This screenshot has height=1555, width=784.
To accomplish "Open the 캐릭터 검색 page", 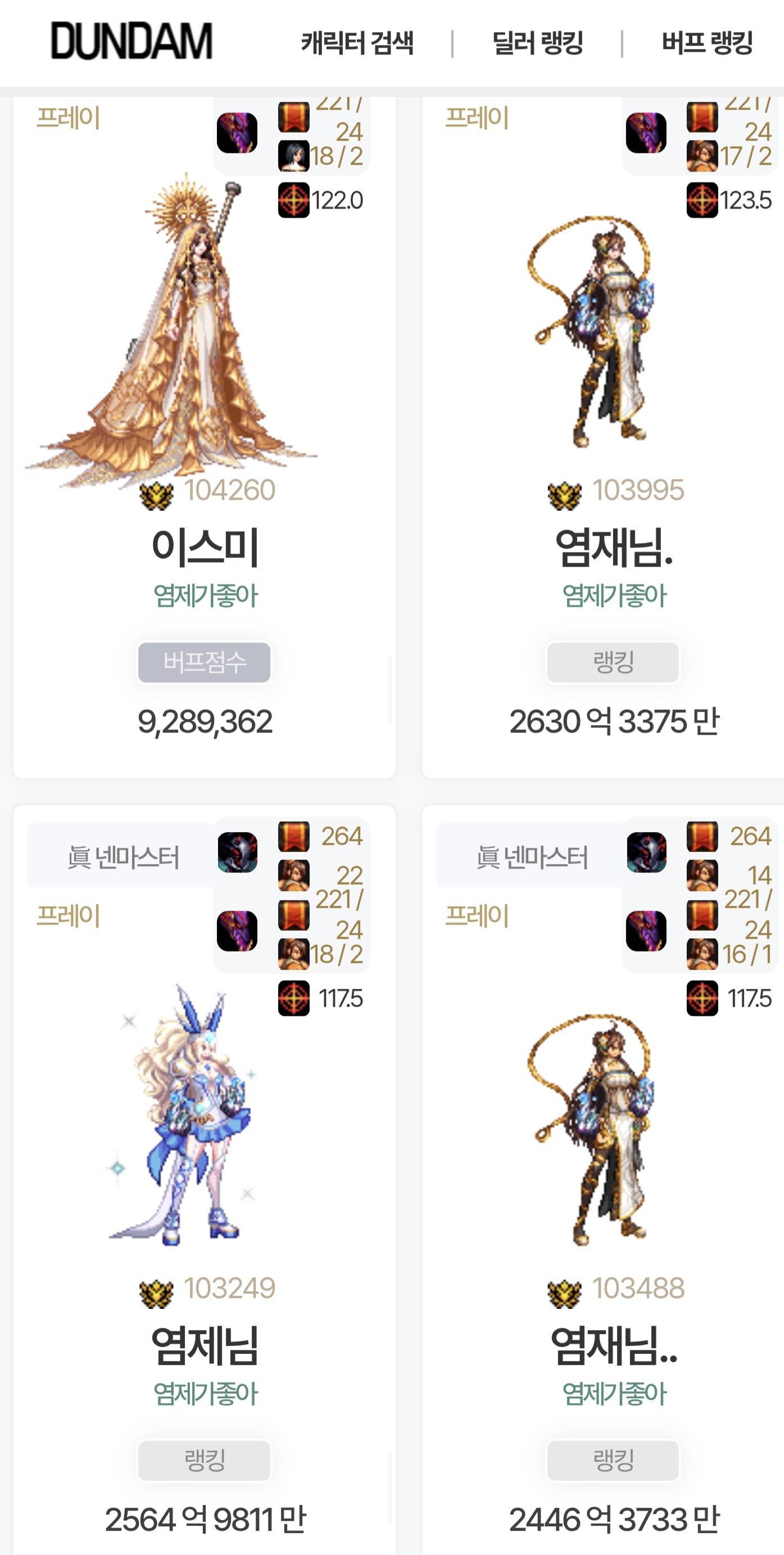I will pos(357,43).
